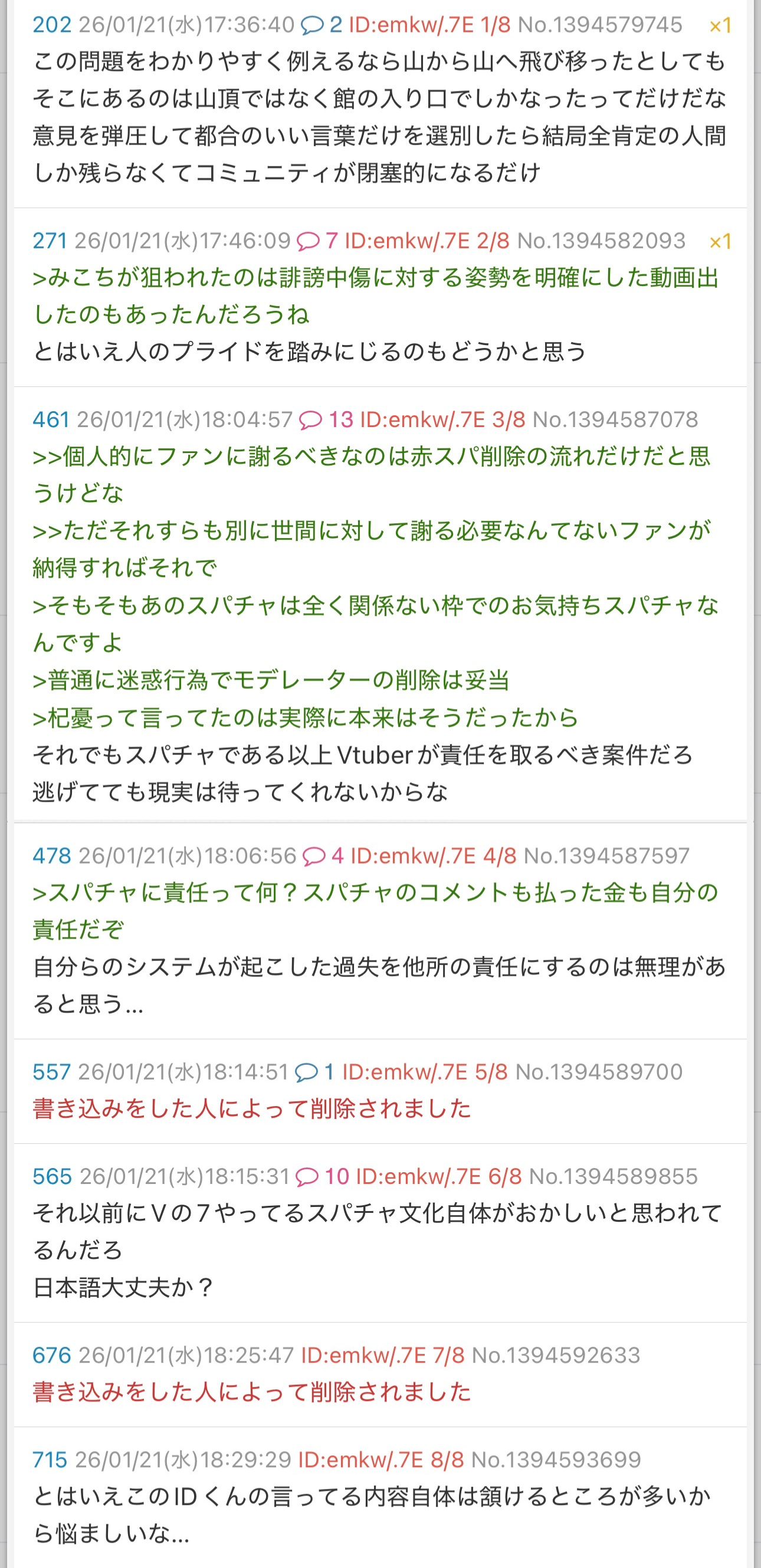Screen dimensions: 761x1568
Task: Open post number 715
Action: click(x=50, y=1459)
